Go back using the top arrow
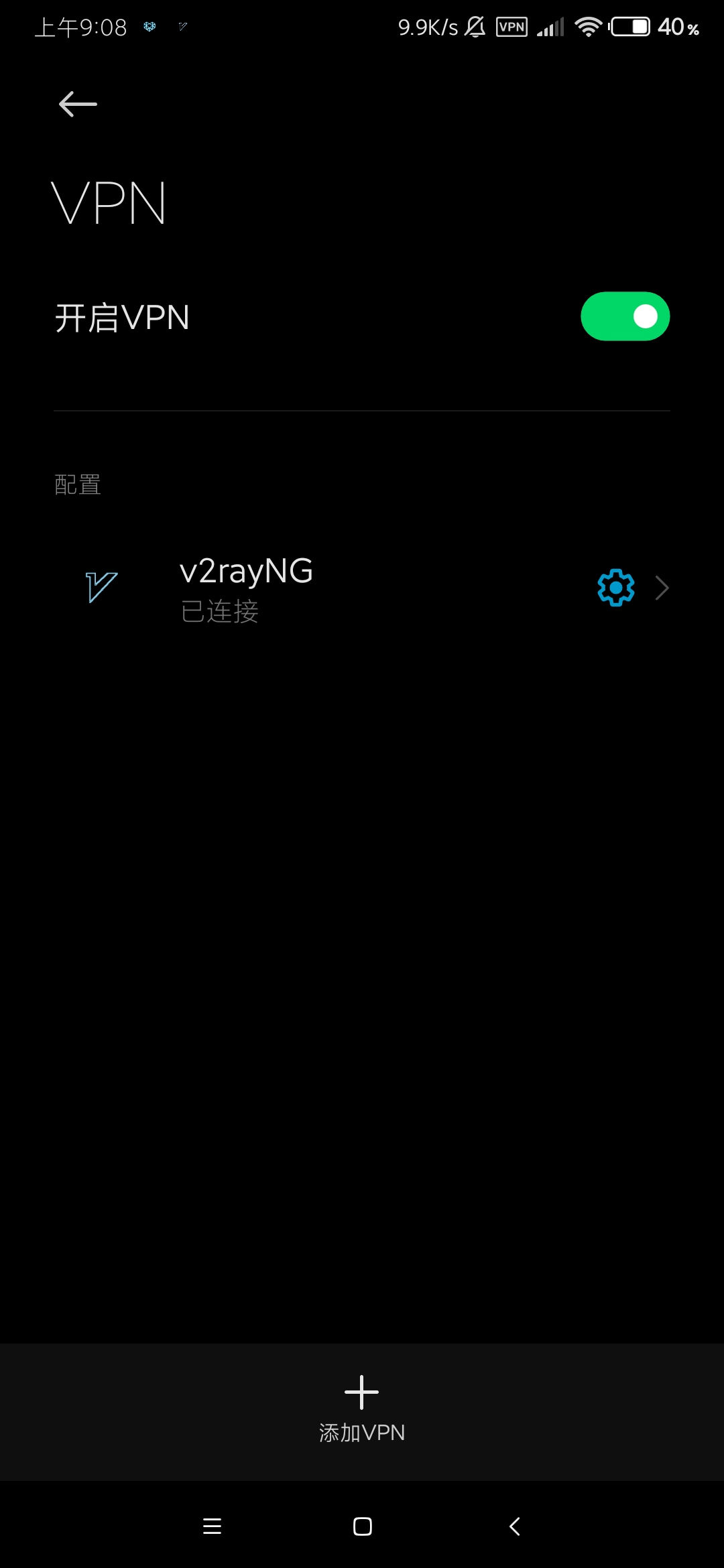Screen dimensions: 724x1568 click(x=78, y=105)
